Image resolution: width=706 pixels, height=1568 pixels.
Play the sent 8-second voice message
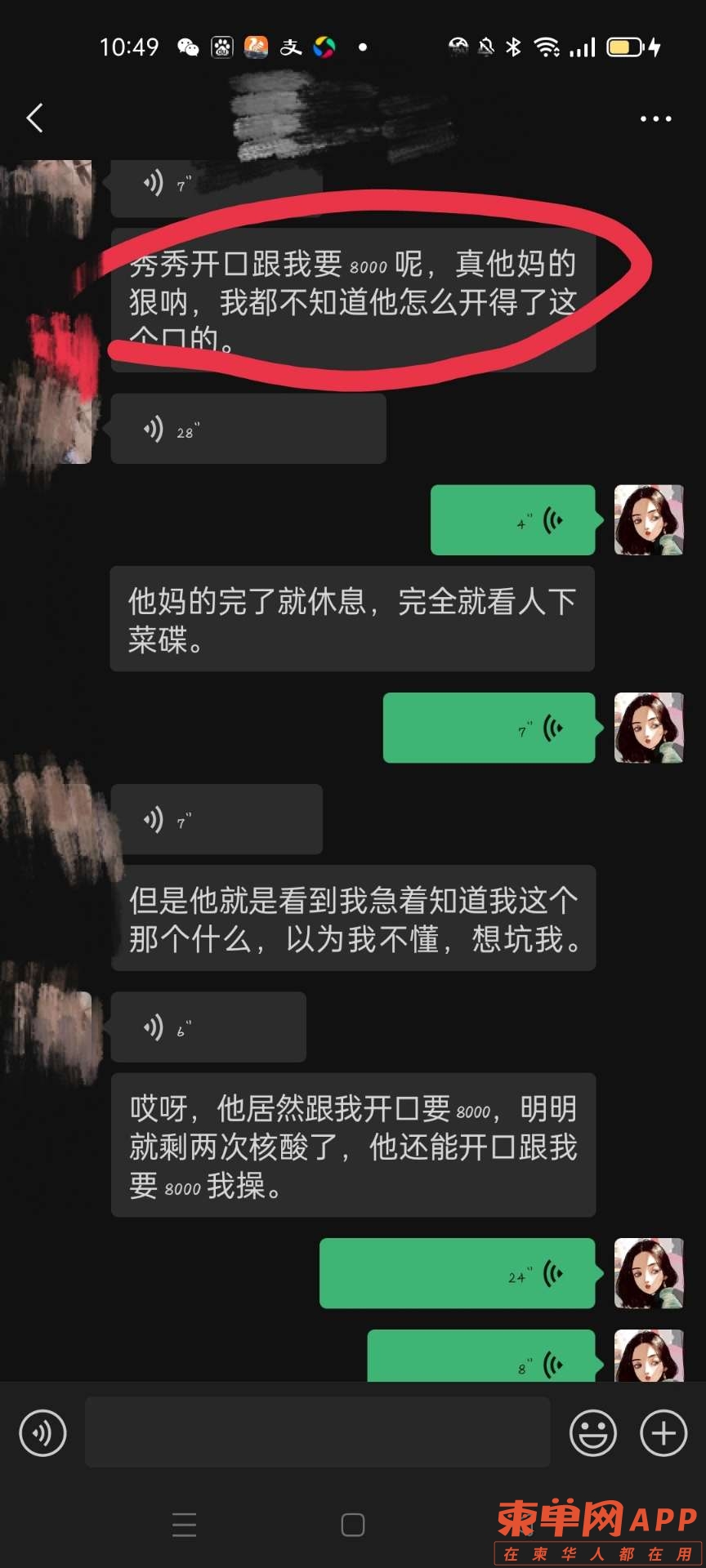click(x=481, y=1359)
